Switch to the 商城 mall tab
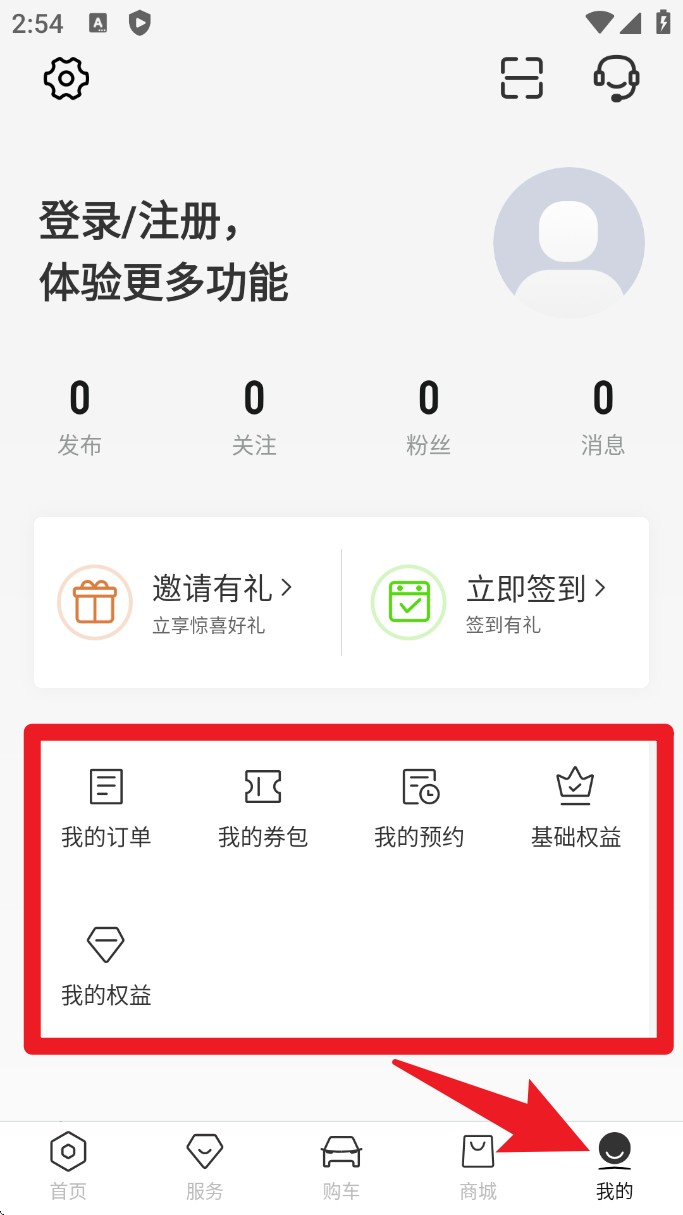This screenshot has height=1215, width=683. 478,1167
